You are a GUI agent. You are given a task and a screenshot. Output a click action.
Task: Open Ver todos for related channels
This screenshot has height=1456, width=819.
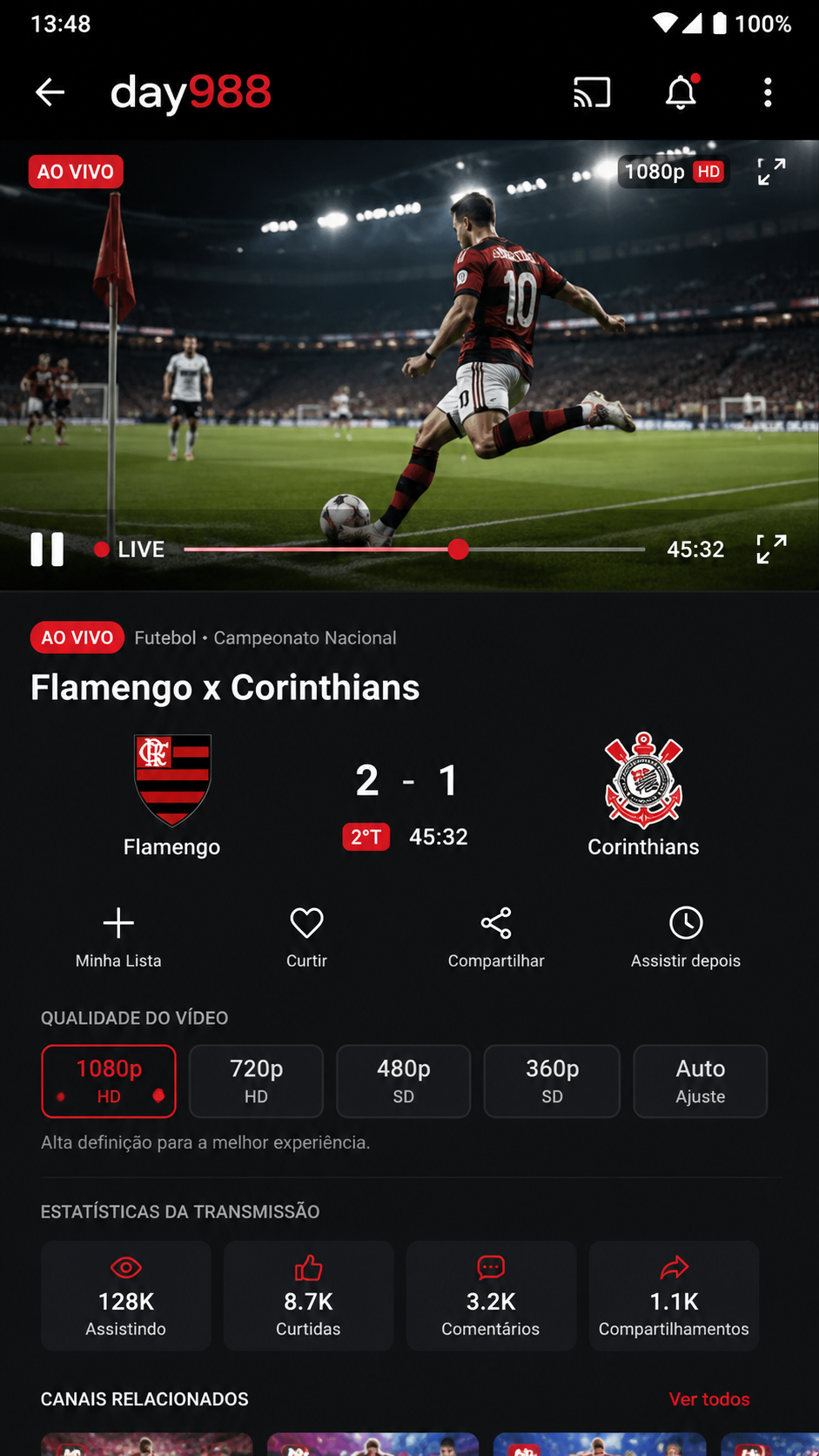pos(709,1399)
